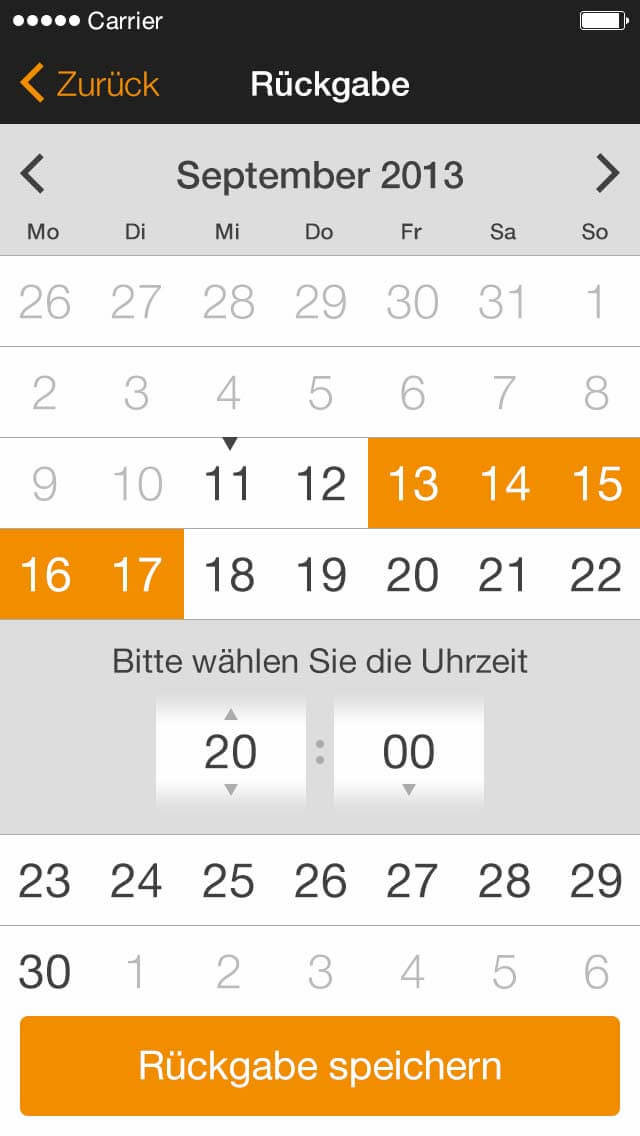Viewport: 640px width, 1136px height.
Task: Select the highlighted day 17
Action: [137, 575]
